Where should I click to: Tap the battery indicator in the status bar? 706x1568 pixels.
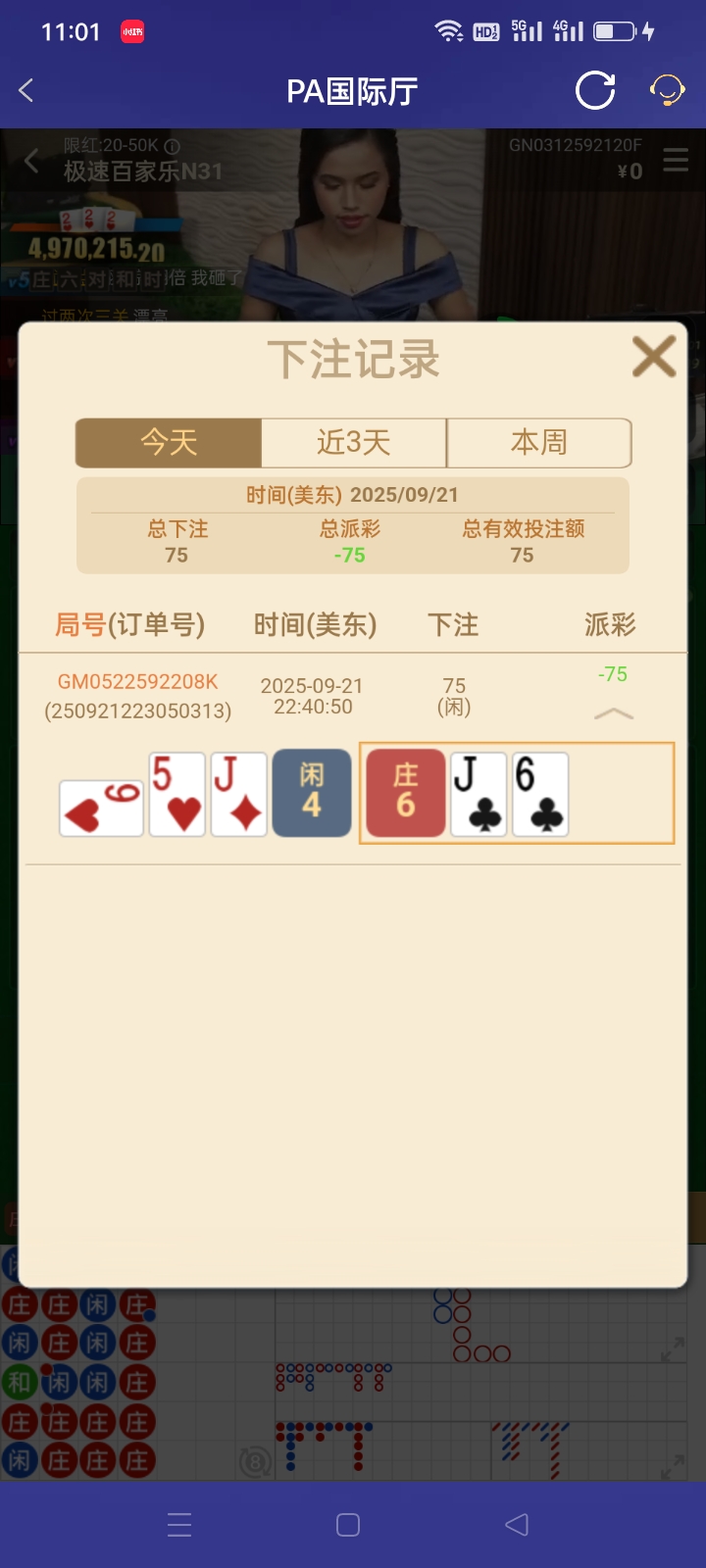(x=613, y=30)
